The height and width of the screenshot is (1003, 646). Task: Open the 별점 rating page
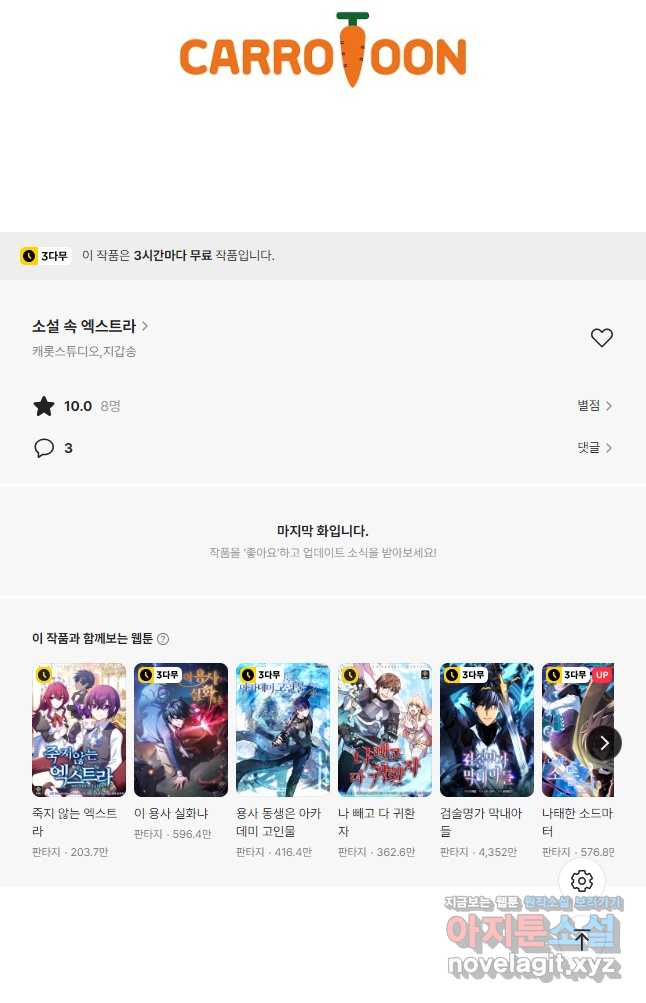tap(594, 406)
